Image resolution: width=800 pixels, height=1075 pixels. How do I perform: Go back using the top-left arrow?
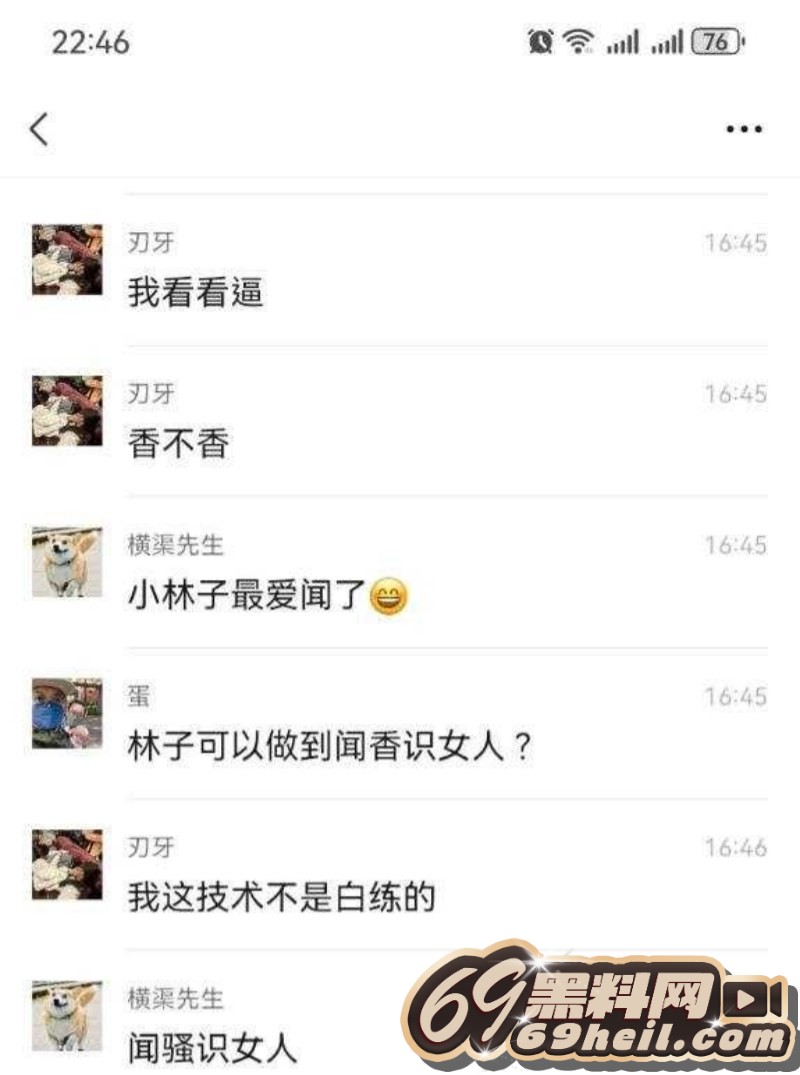[39, 129]
